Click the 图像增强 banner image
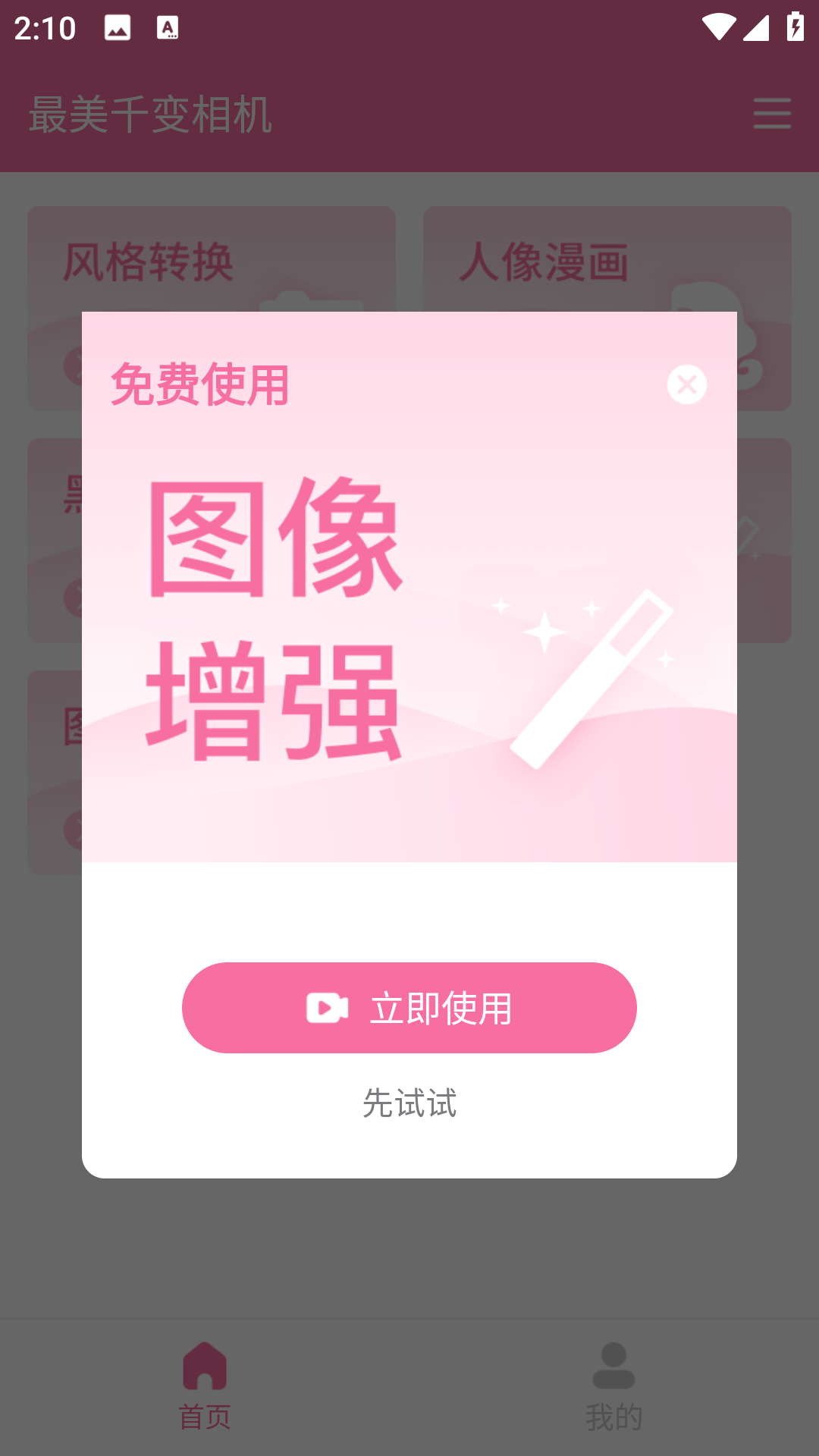The height and width of the screenshot is (1456, 819). point(409,588)
